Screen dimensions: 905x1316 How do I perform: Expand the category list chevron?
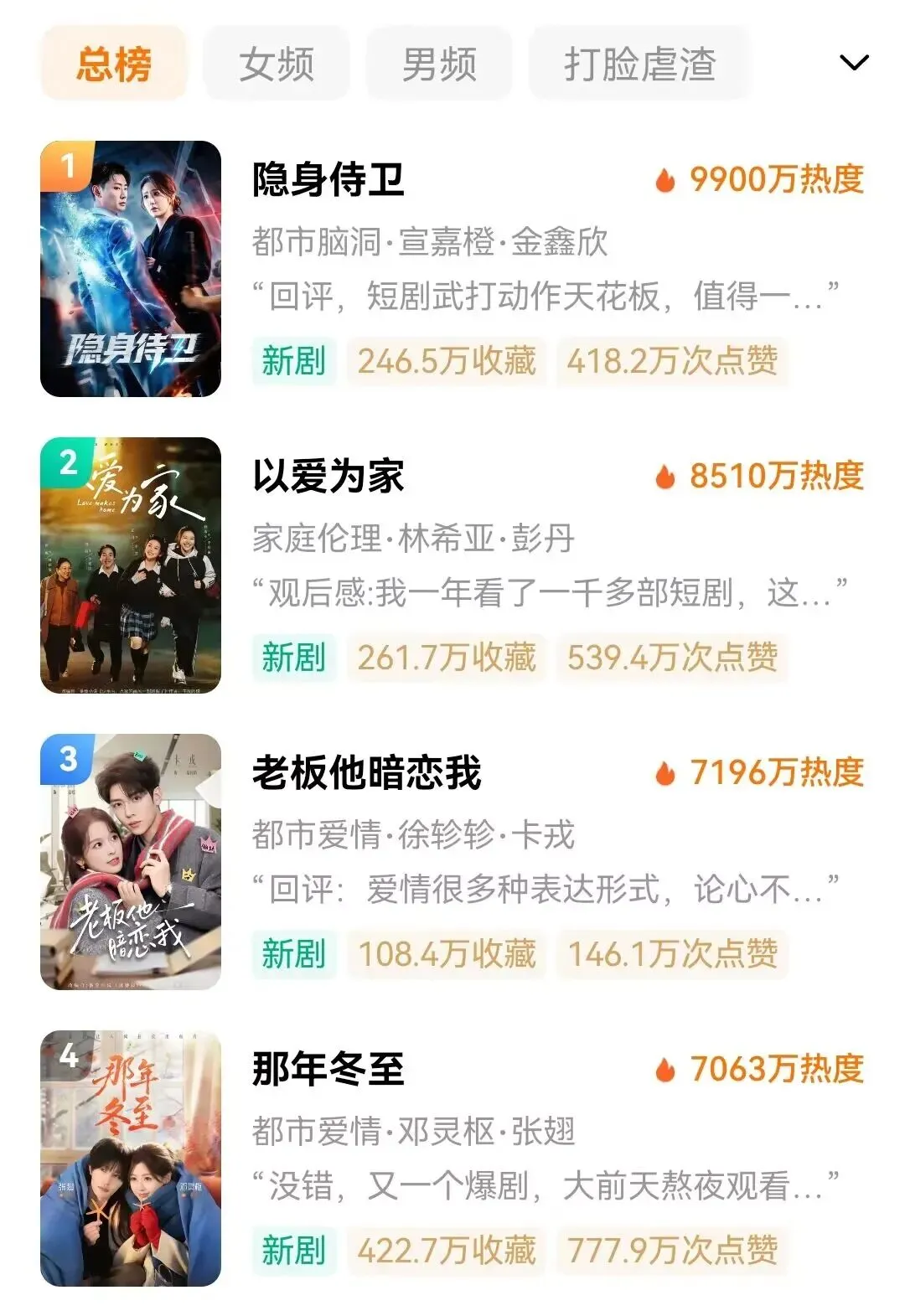coord(854,63)
